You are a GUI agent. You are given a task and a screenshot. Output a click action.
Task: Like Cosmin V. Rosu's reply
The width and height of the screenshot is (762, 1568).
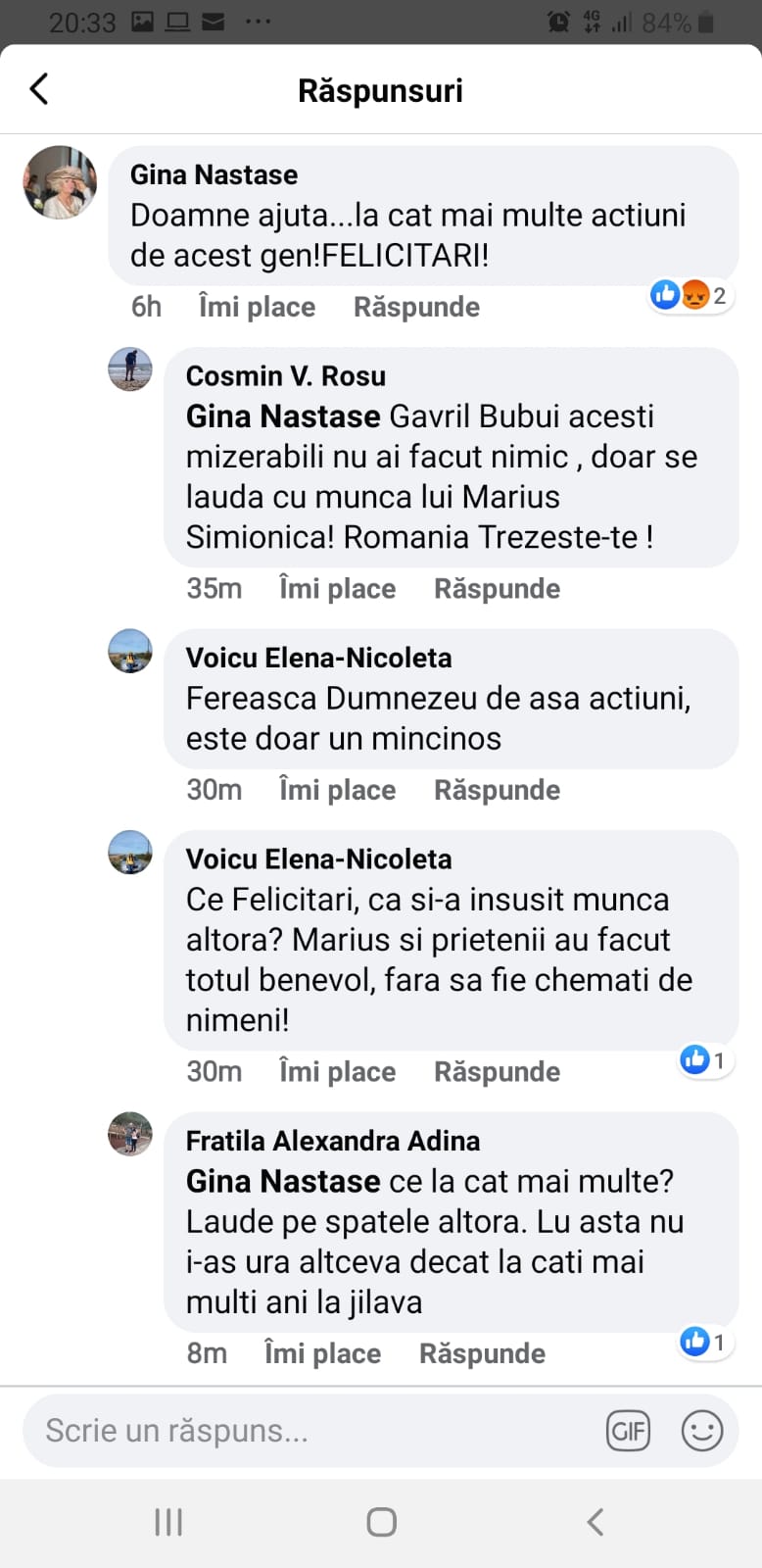[x=337, y=589]
